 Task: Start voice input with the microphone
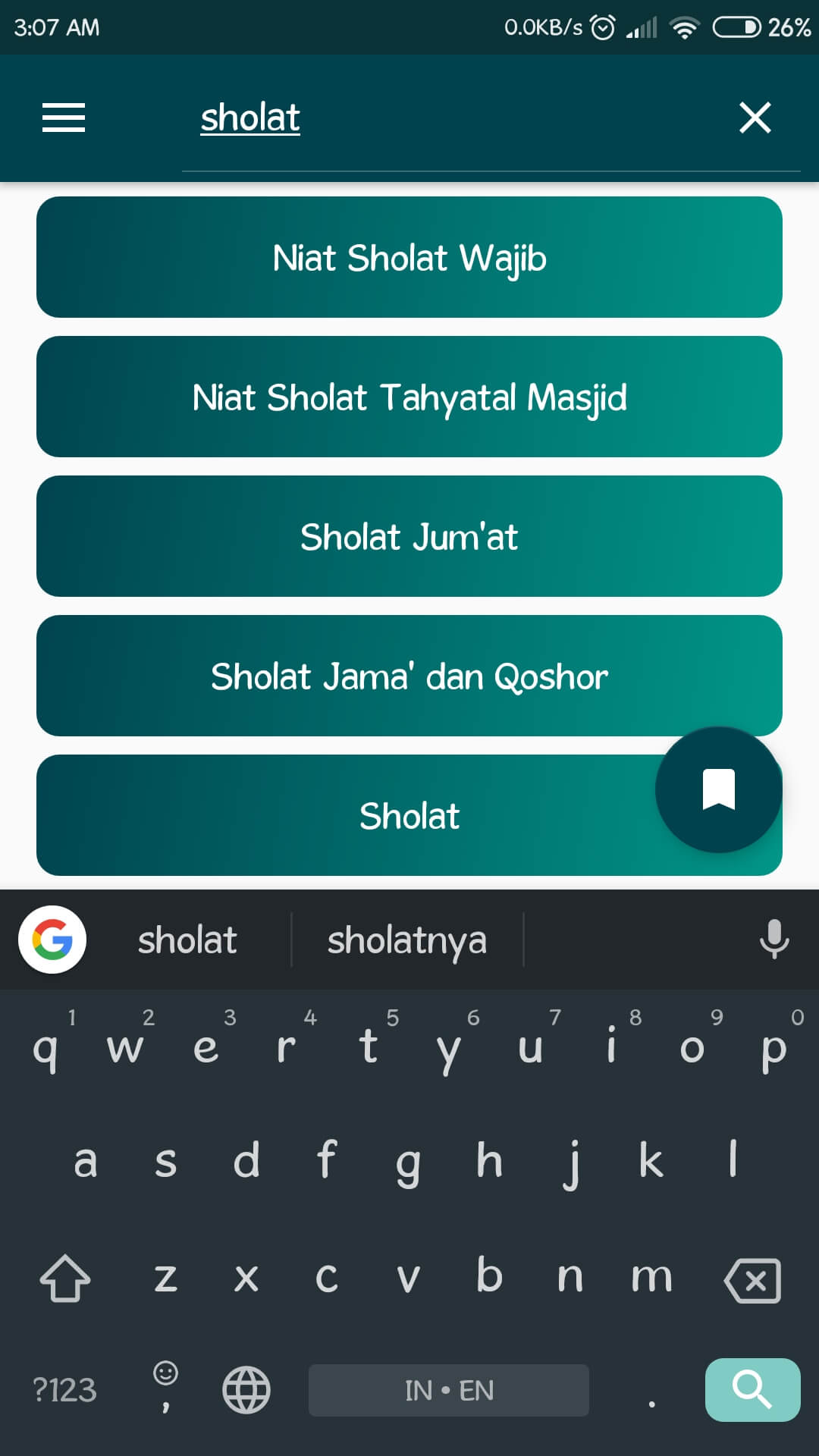[773, 940]
